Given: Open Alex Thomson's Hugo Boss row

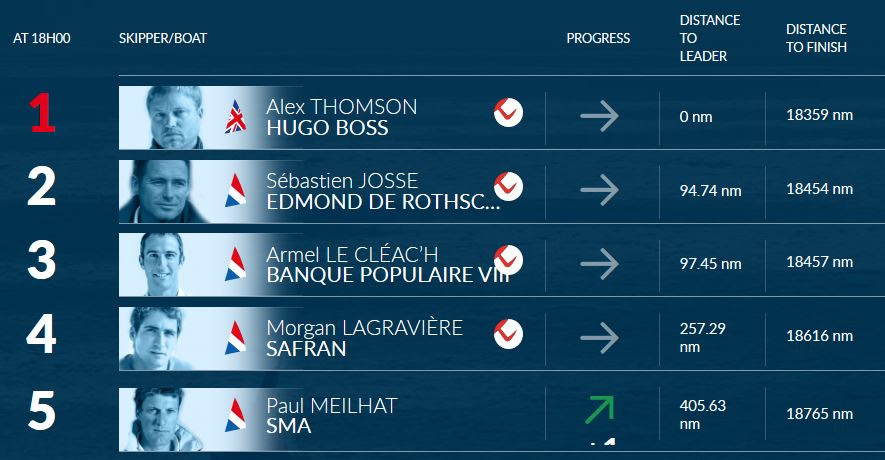Looking at the screenshot, I should [x=340, y=117].
